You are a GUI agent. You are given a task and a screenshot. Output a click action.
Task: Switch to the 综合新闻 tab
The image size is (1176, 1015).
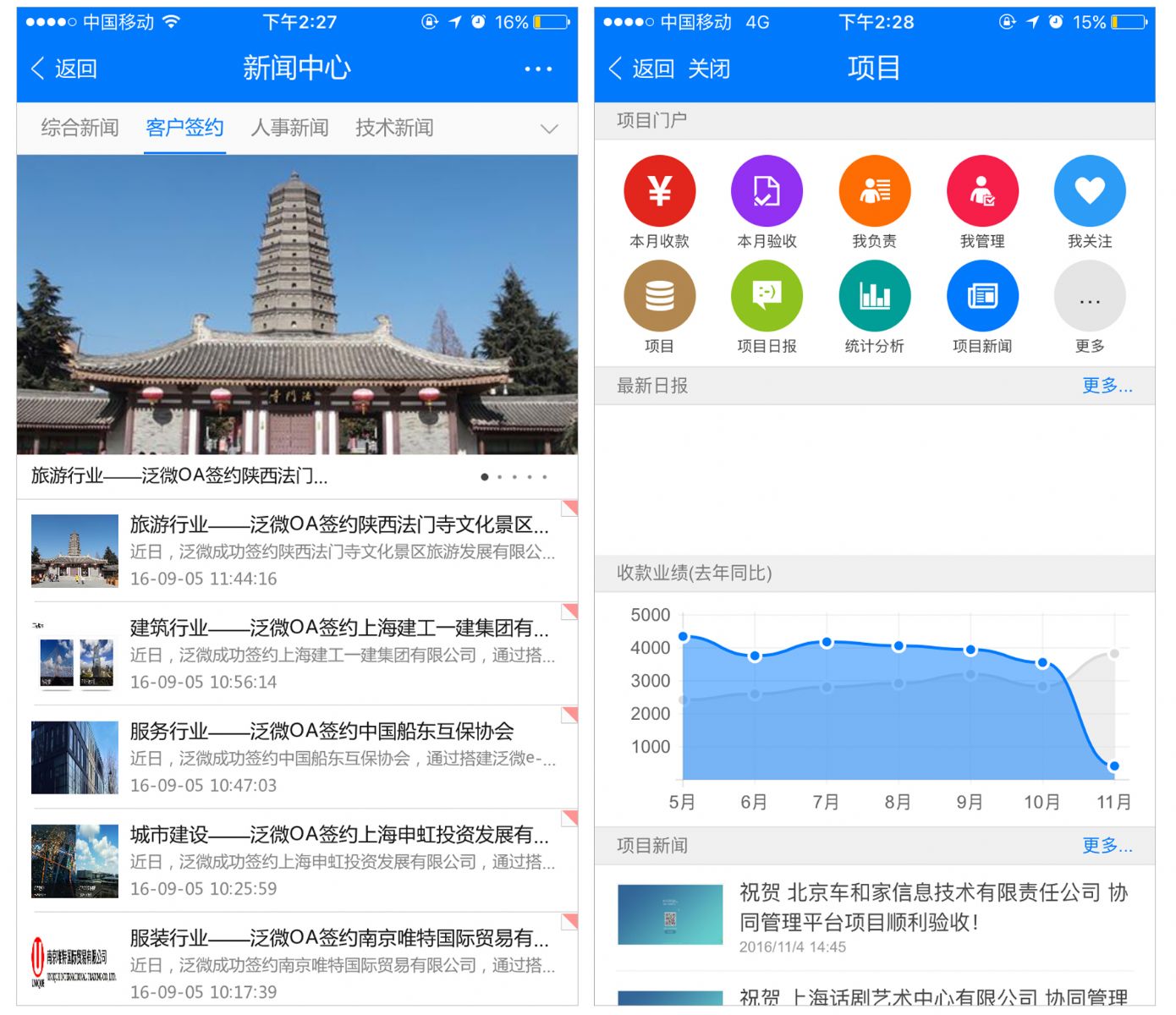tap(80, 128)
